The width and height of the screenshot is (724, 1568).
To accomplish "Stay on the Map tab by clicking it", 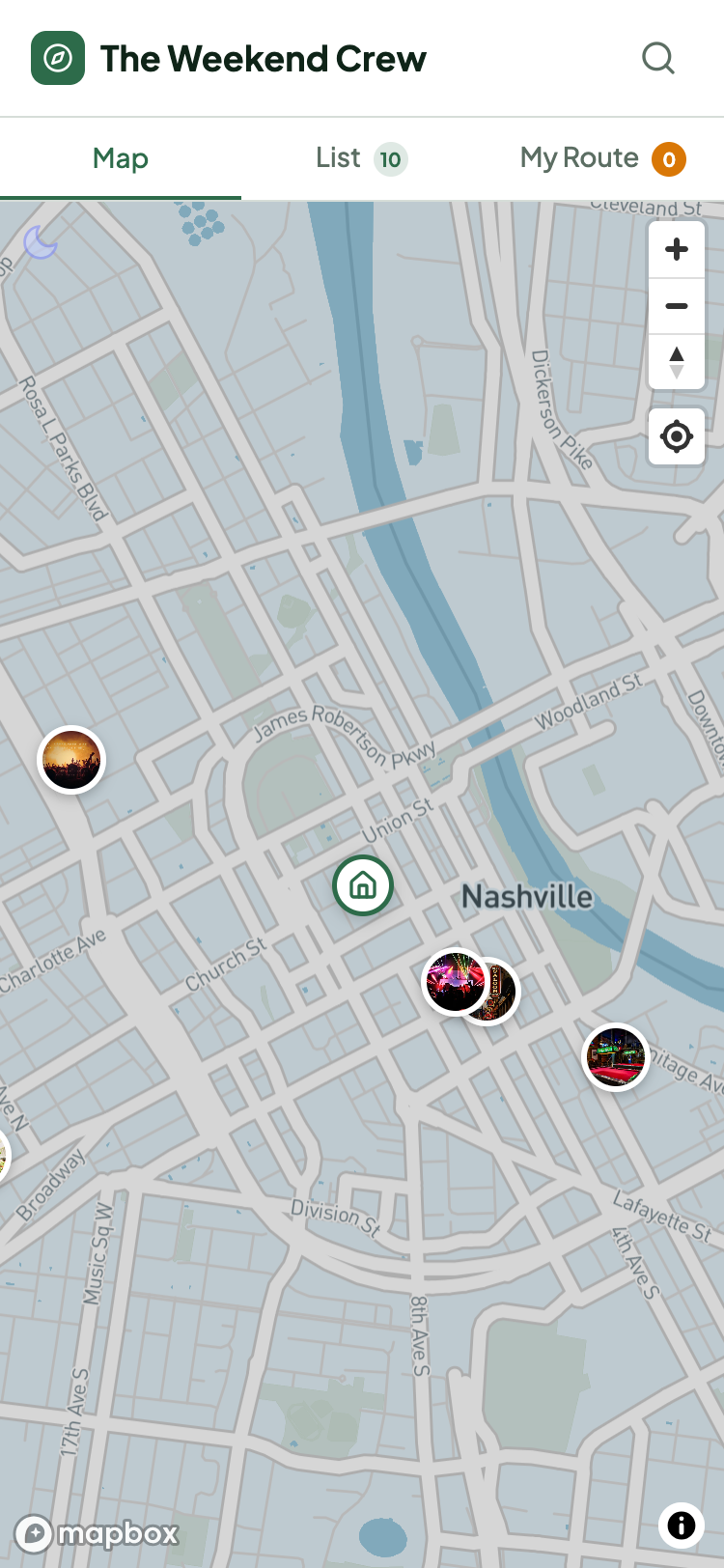I will pyautogui.click(x=120, y=158).
